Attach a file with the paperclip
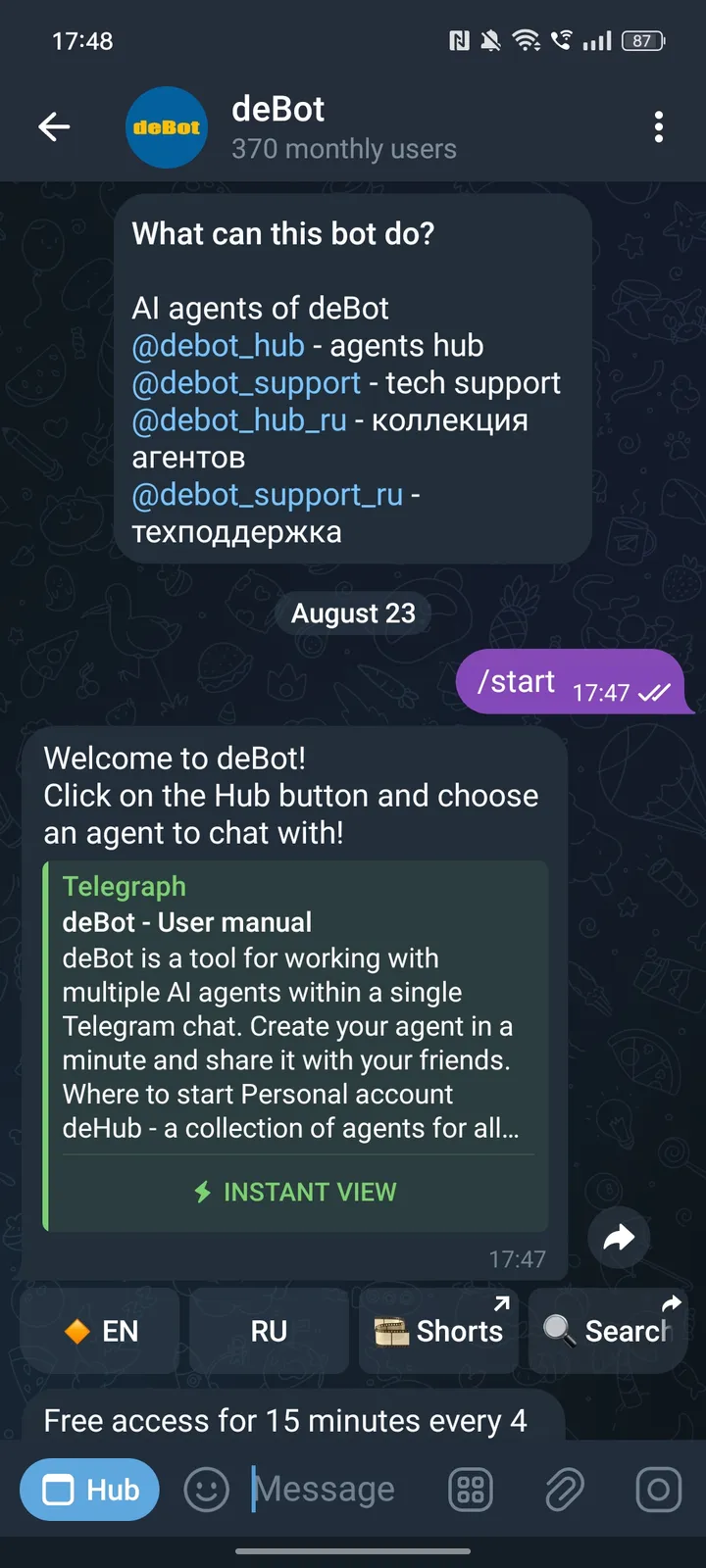This screenshot has height=1568, width=706. tap(564, 1490)
